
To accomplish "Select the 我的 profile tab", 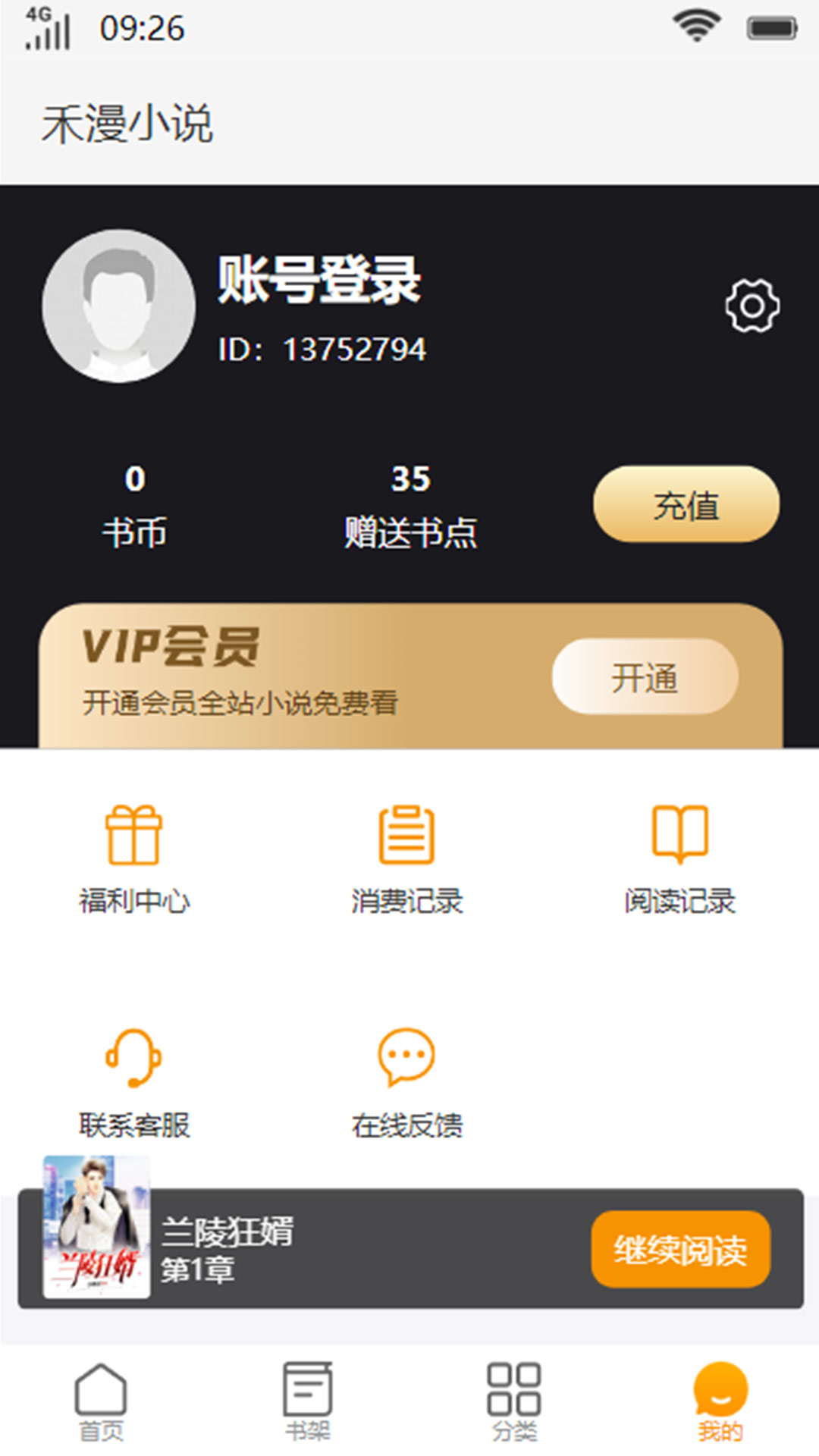I will pyautogui.click(x=720, y=1401).
